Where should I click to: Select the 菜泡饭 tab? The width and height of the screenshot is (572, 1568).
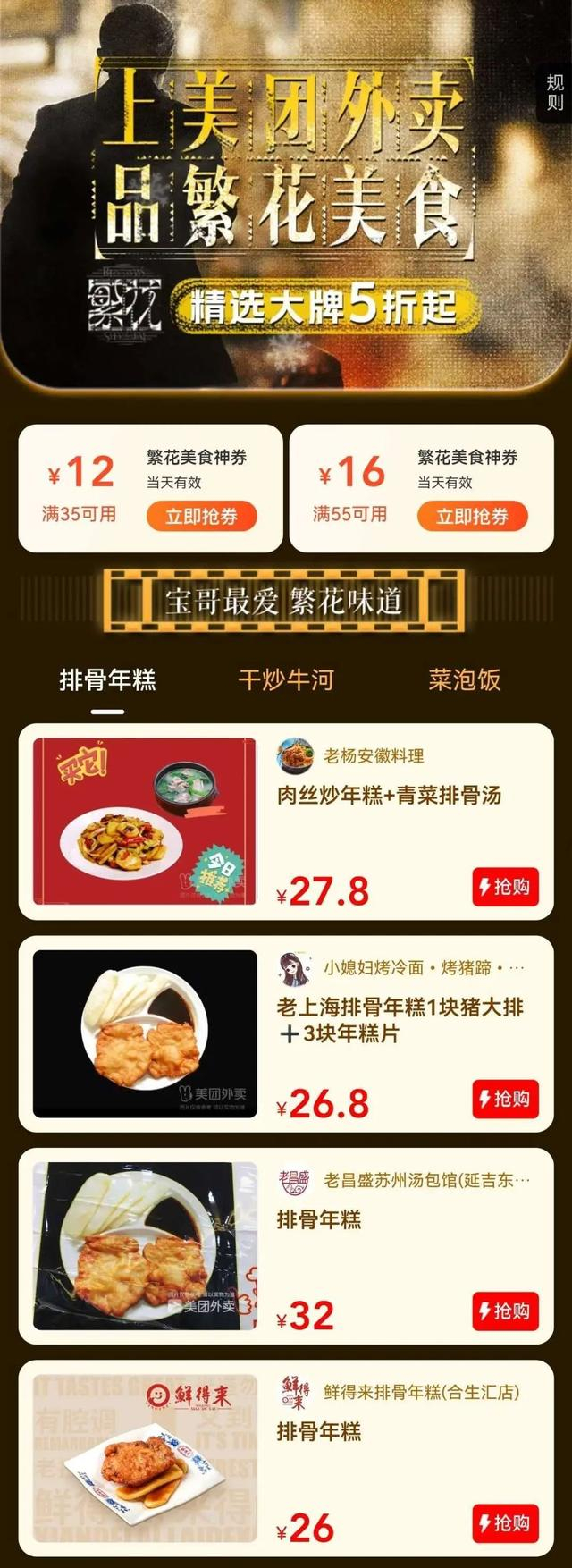click(x=464, y=680)
